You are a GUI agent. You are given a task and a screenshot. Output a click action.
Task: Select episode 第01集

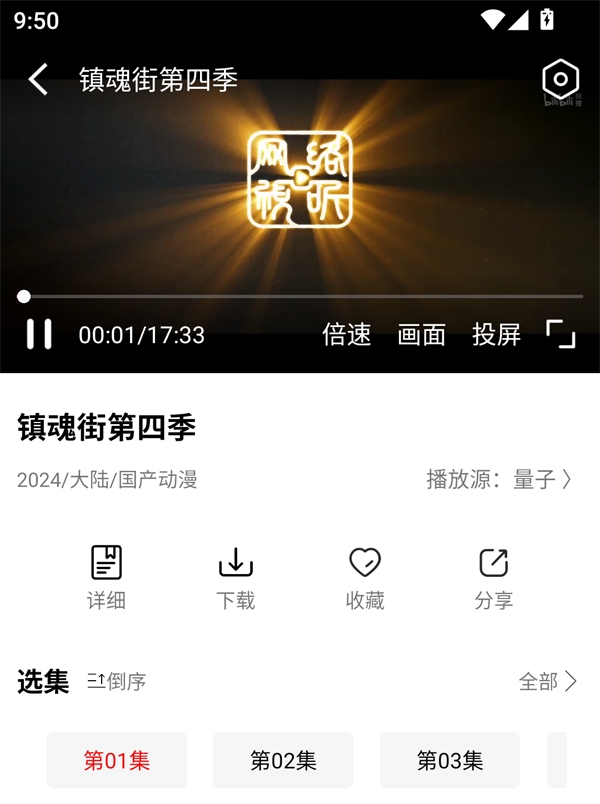pos(117,760)
